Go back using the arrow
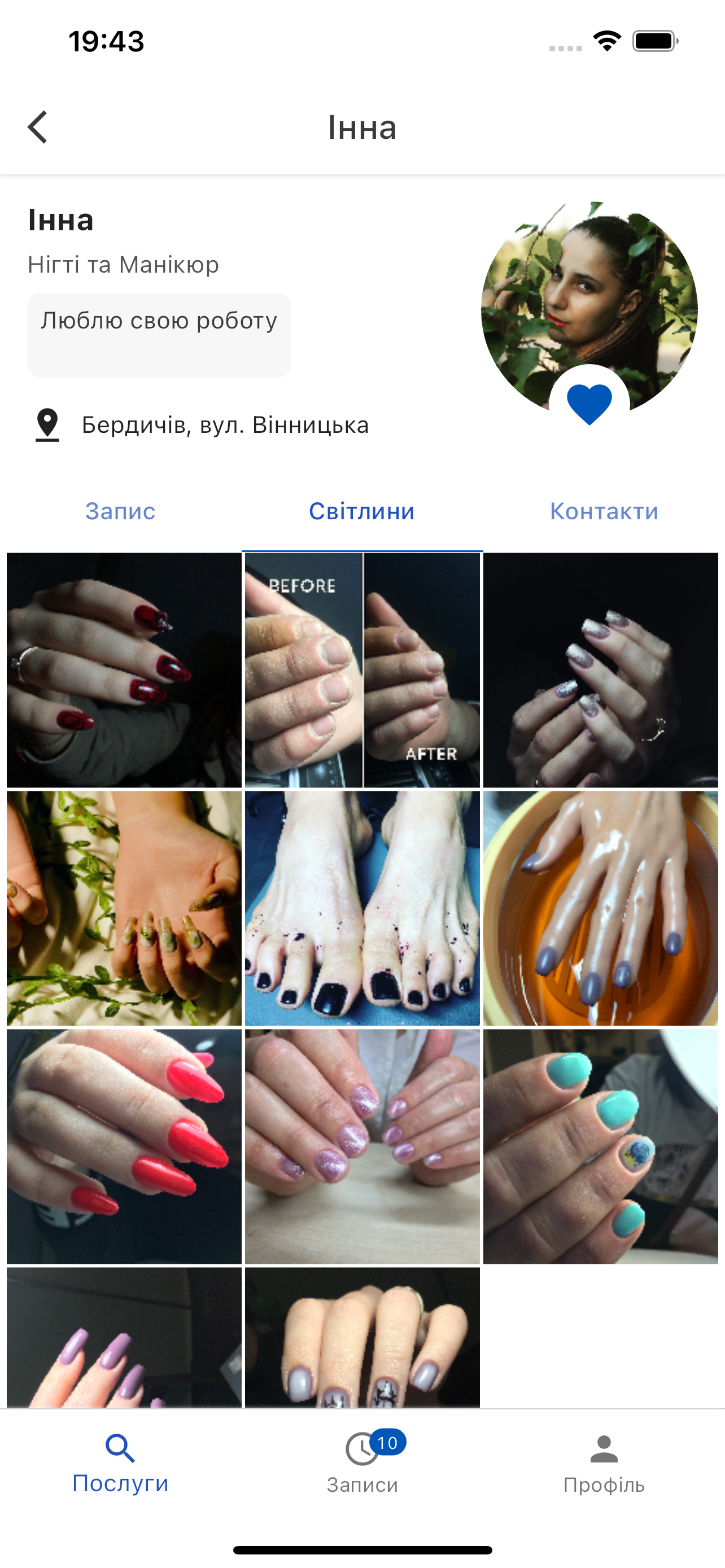Image resolution: width=725 pixels, height=1568 pixels. [x=38, y=127]
